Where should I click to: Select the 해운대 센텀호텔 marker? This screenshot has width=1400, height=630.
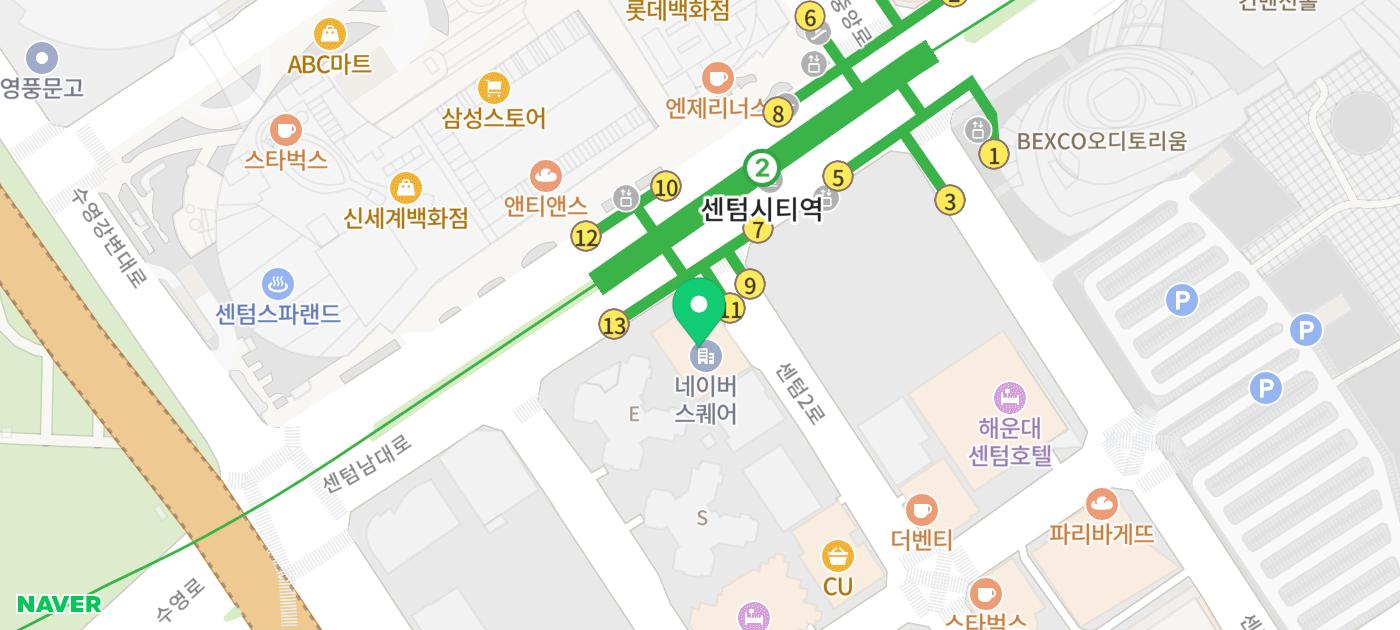pos(1010,399)
